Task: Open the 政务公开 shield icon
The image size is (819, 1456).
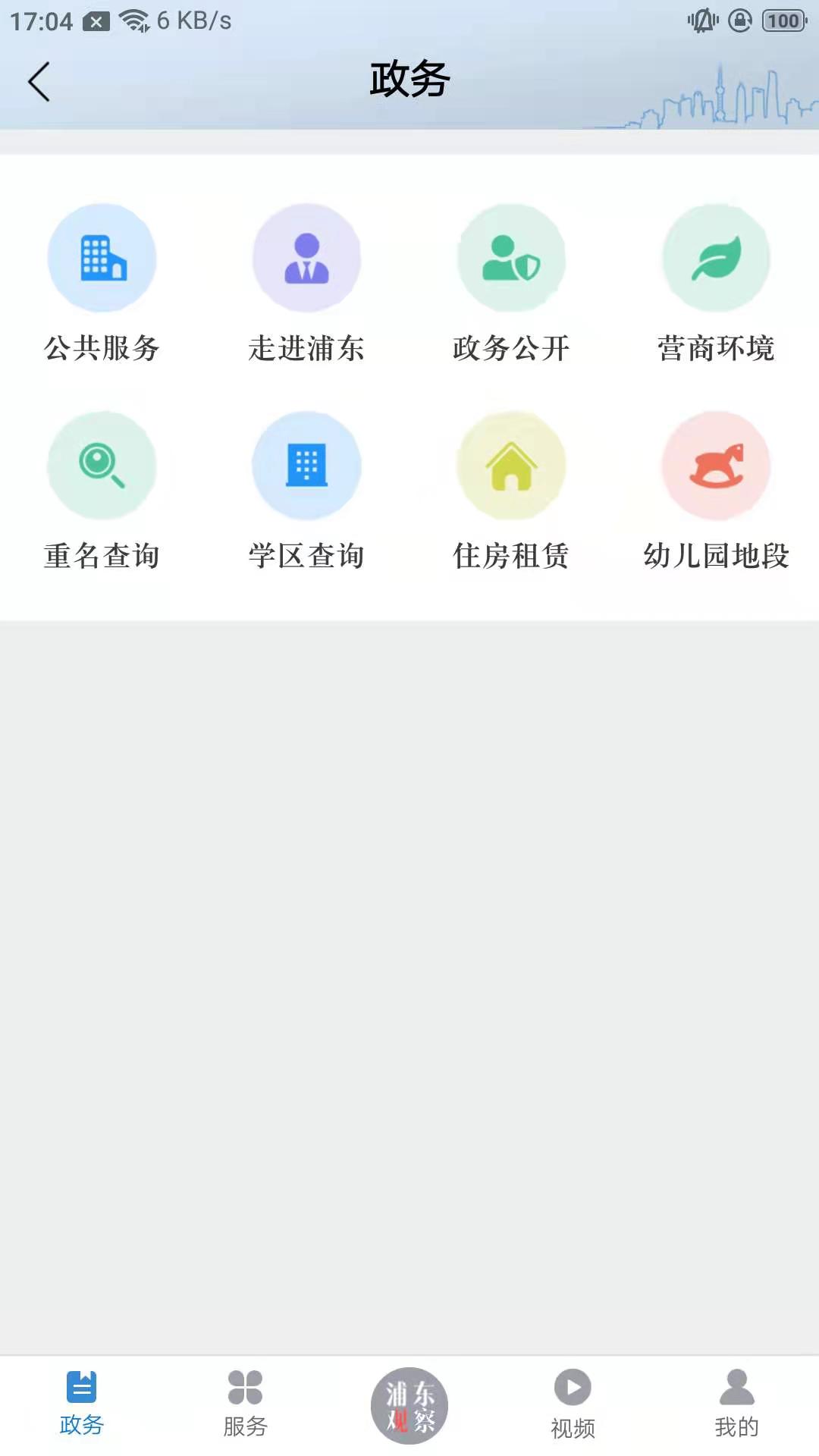Action: pyautogui.click(x=510, y=258)
